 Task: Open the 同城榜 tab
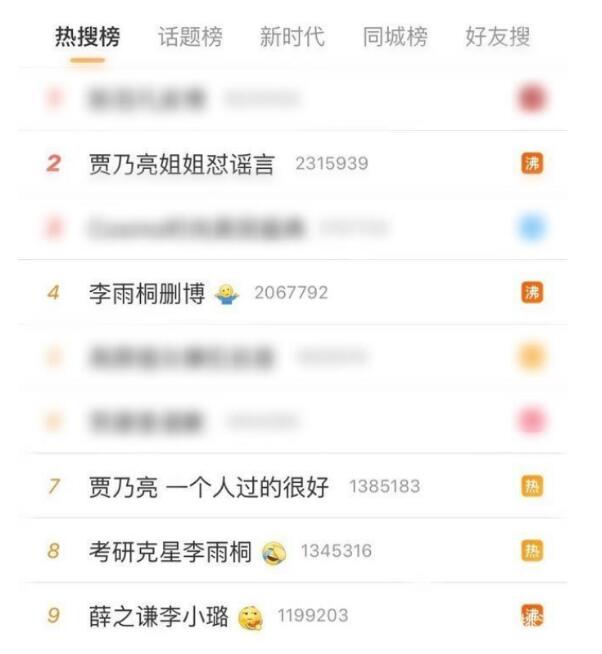394,38
